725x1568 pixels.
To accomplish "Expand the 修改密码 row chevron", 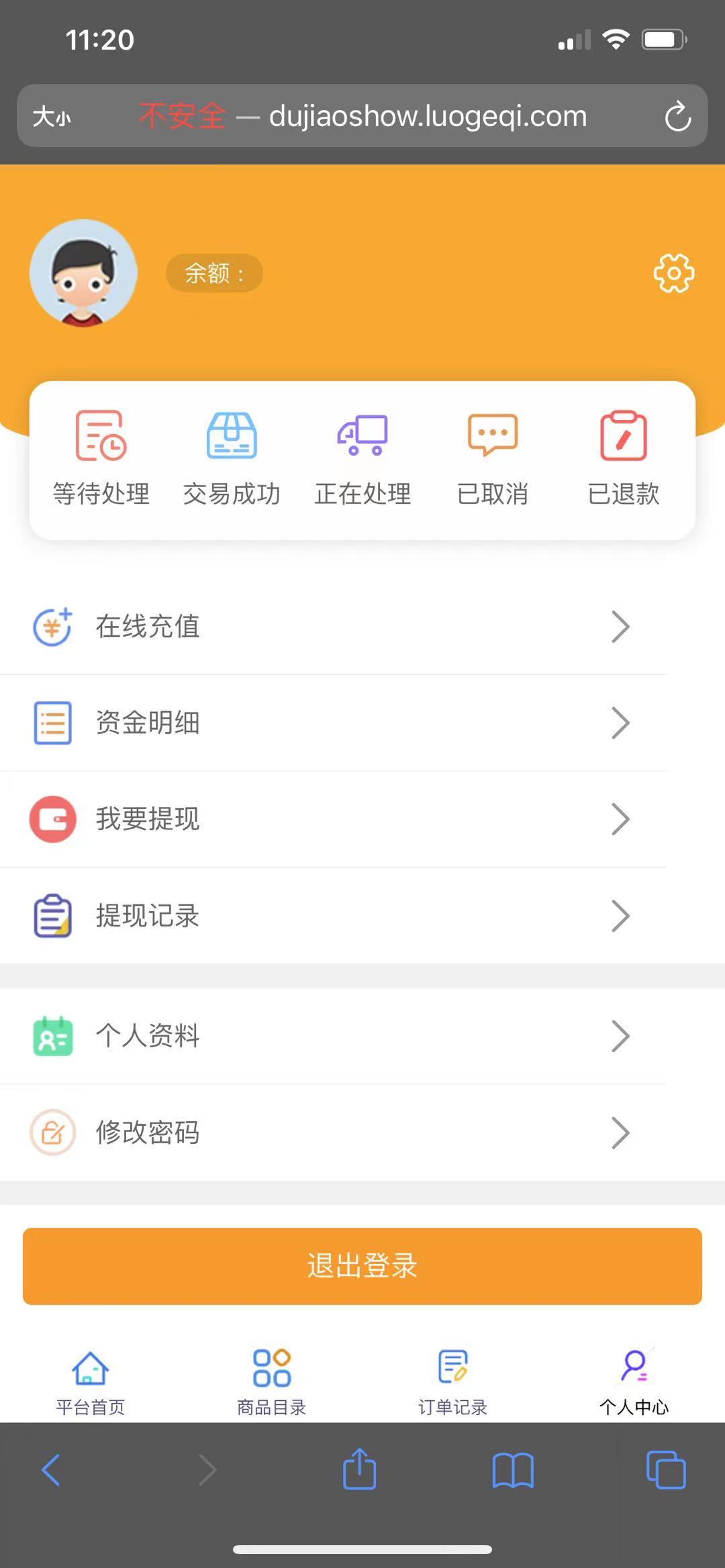I will pos(620,1133).
